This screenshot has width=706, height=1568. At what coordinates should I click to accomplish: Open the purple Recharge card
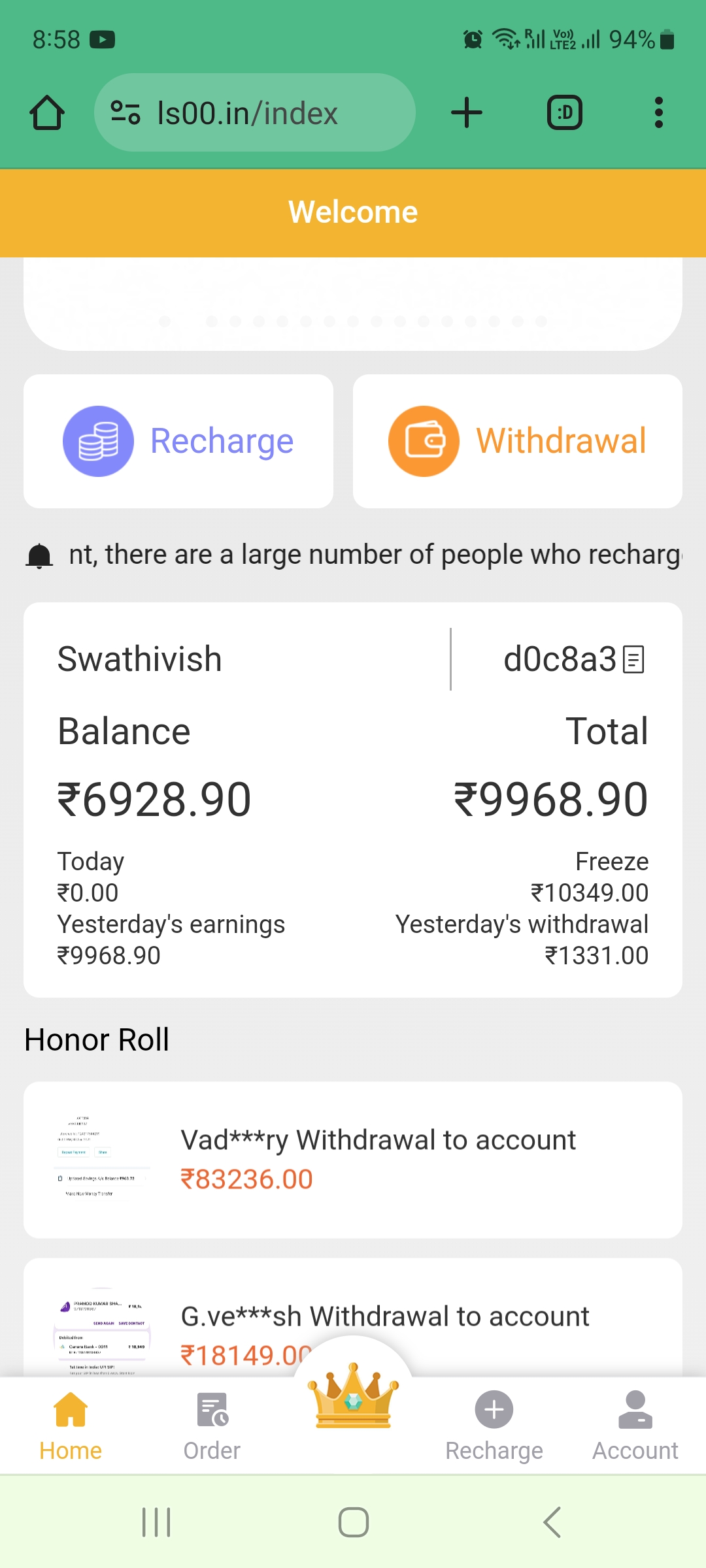click(x=178, y=441)
